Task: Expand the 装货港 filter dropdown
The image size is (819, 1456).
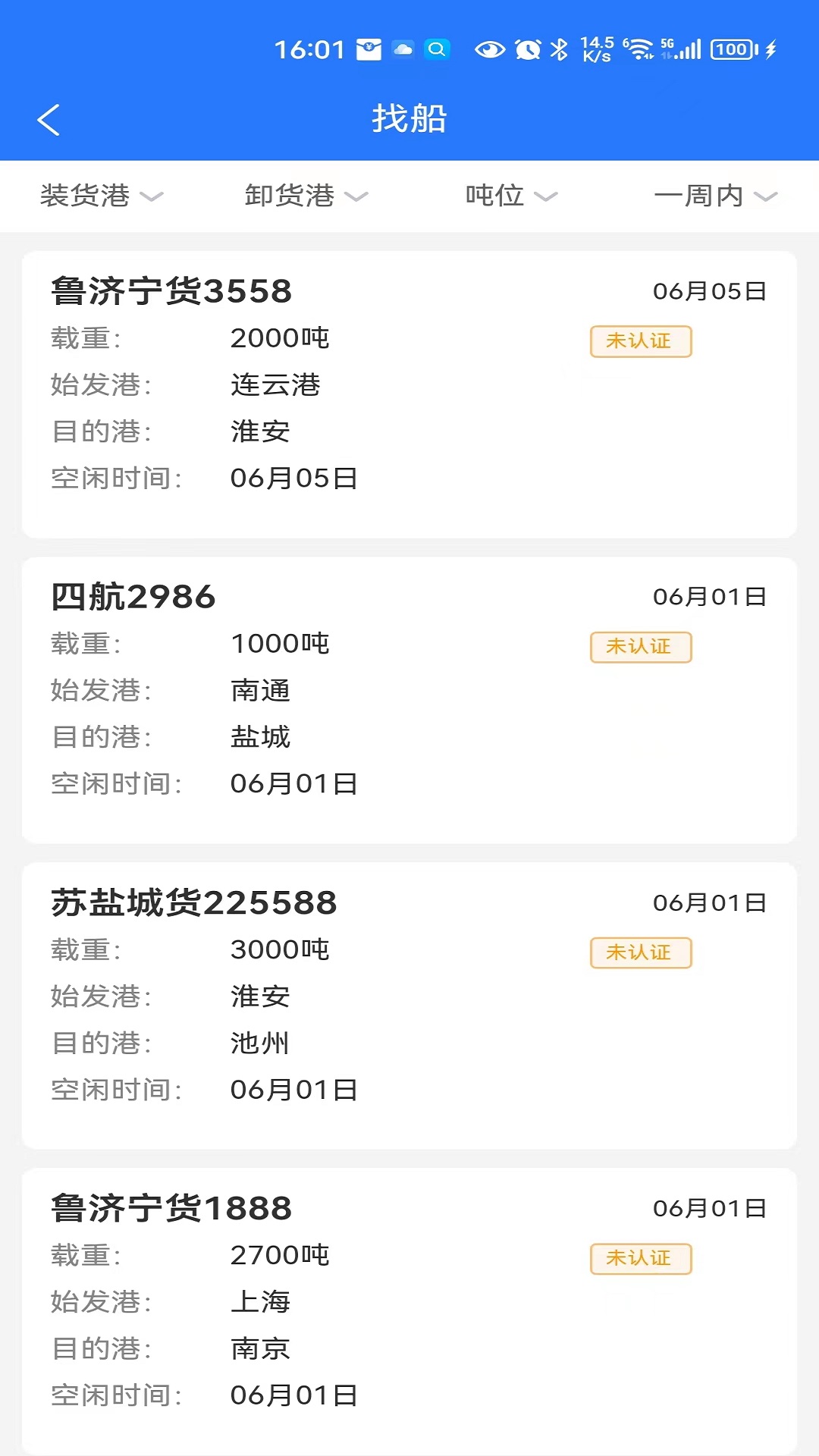Action: 102,196
